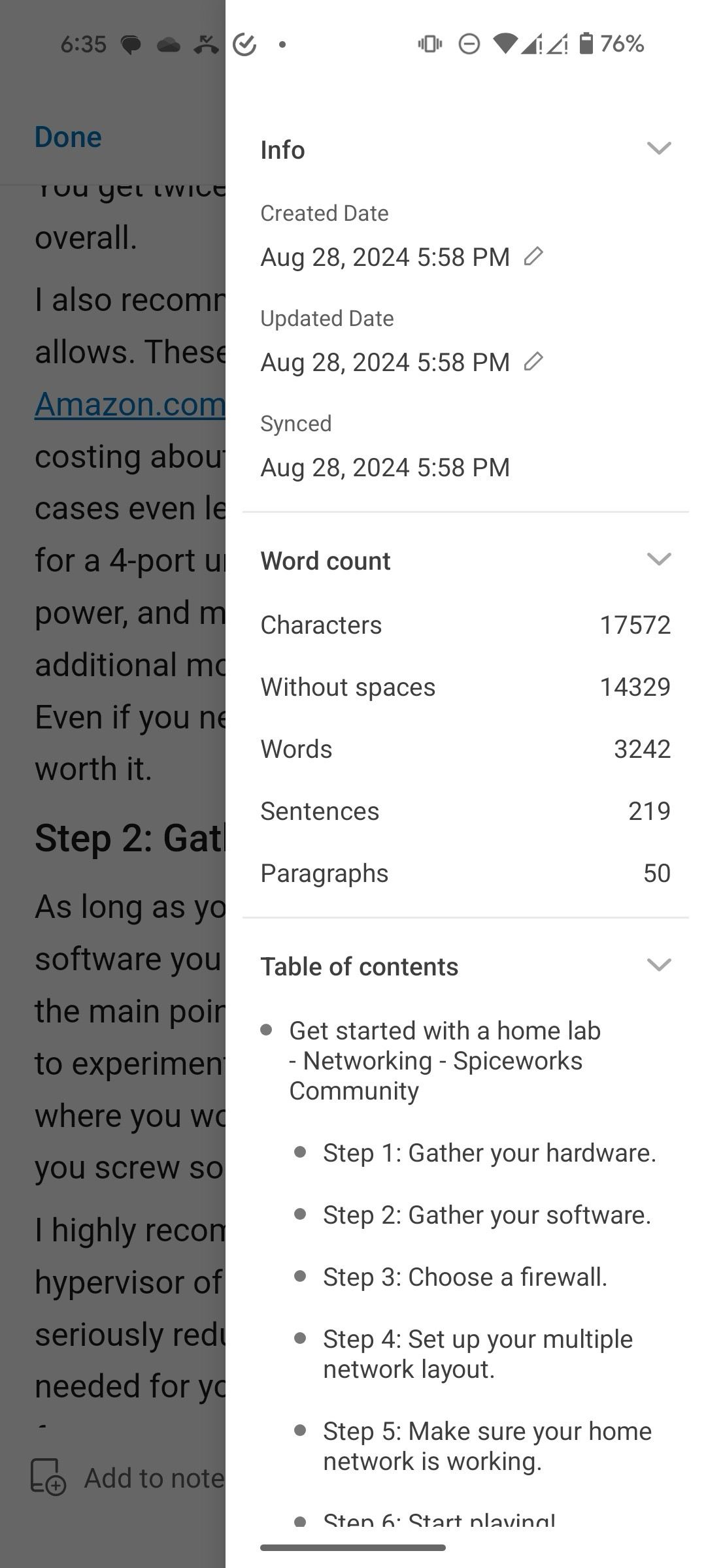Jump to Step 2: Gather your software
The width and height of the screenshot is (706, 1568).
(486, 1215)
